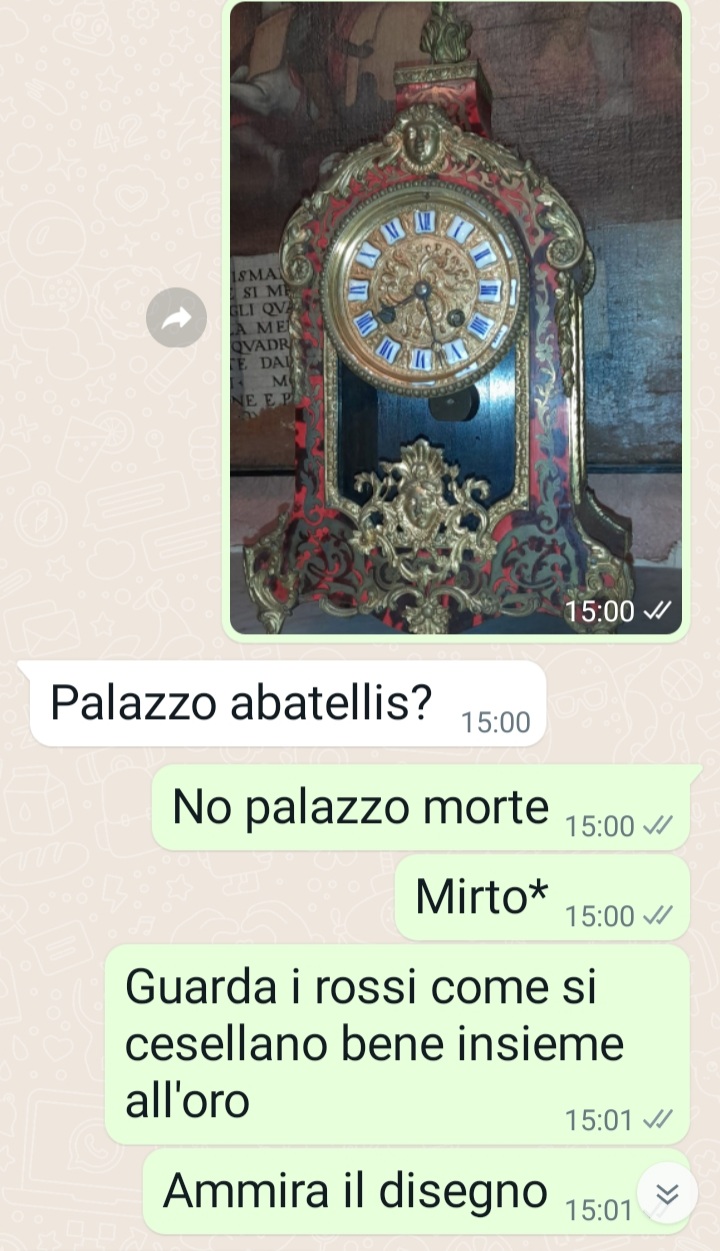
Task: Open the sent clock photo in full view
Action: click(456, 318)
